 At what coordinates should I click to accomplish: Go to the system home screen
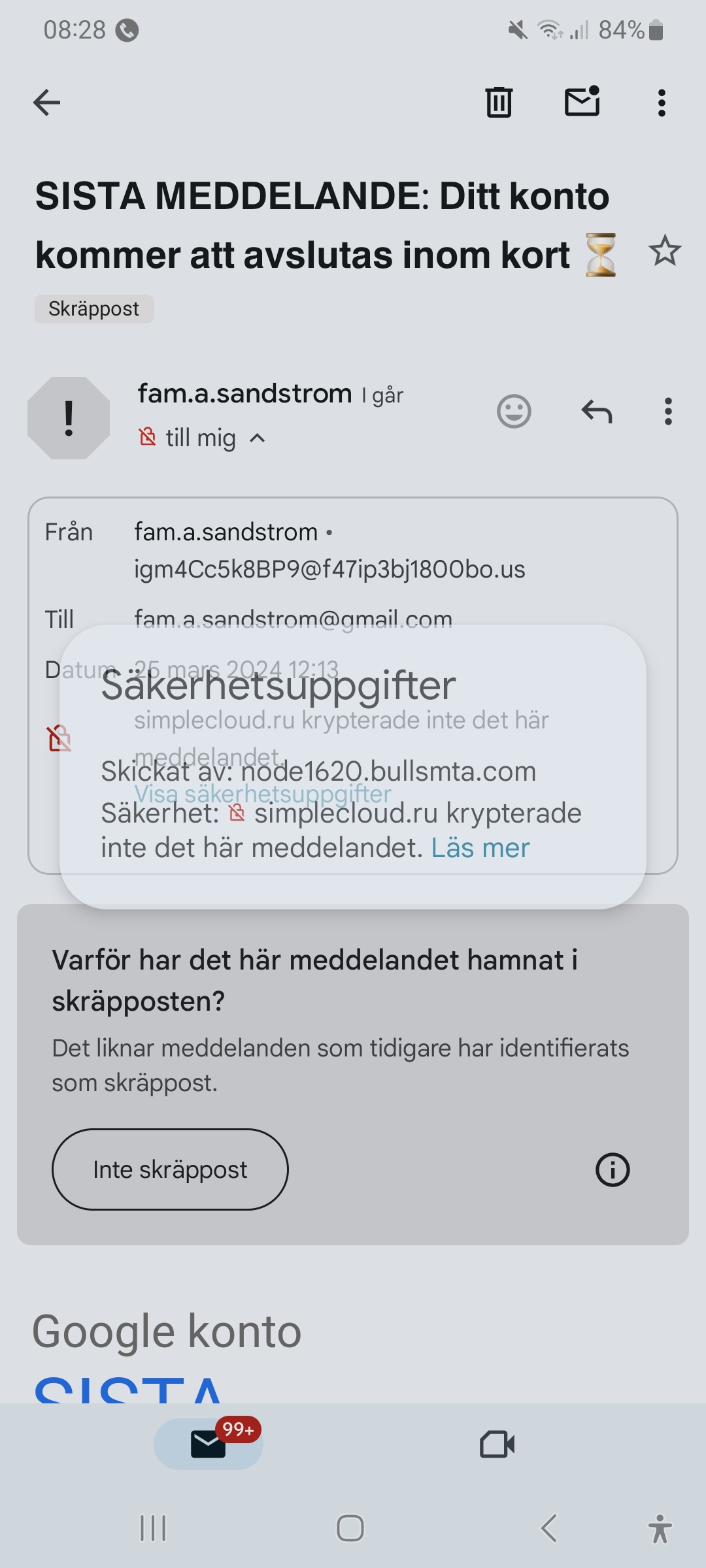point(350,1528)
